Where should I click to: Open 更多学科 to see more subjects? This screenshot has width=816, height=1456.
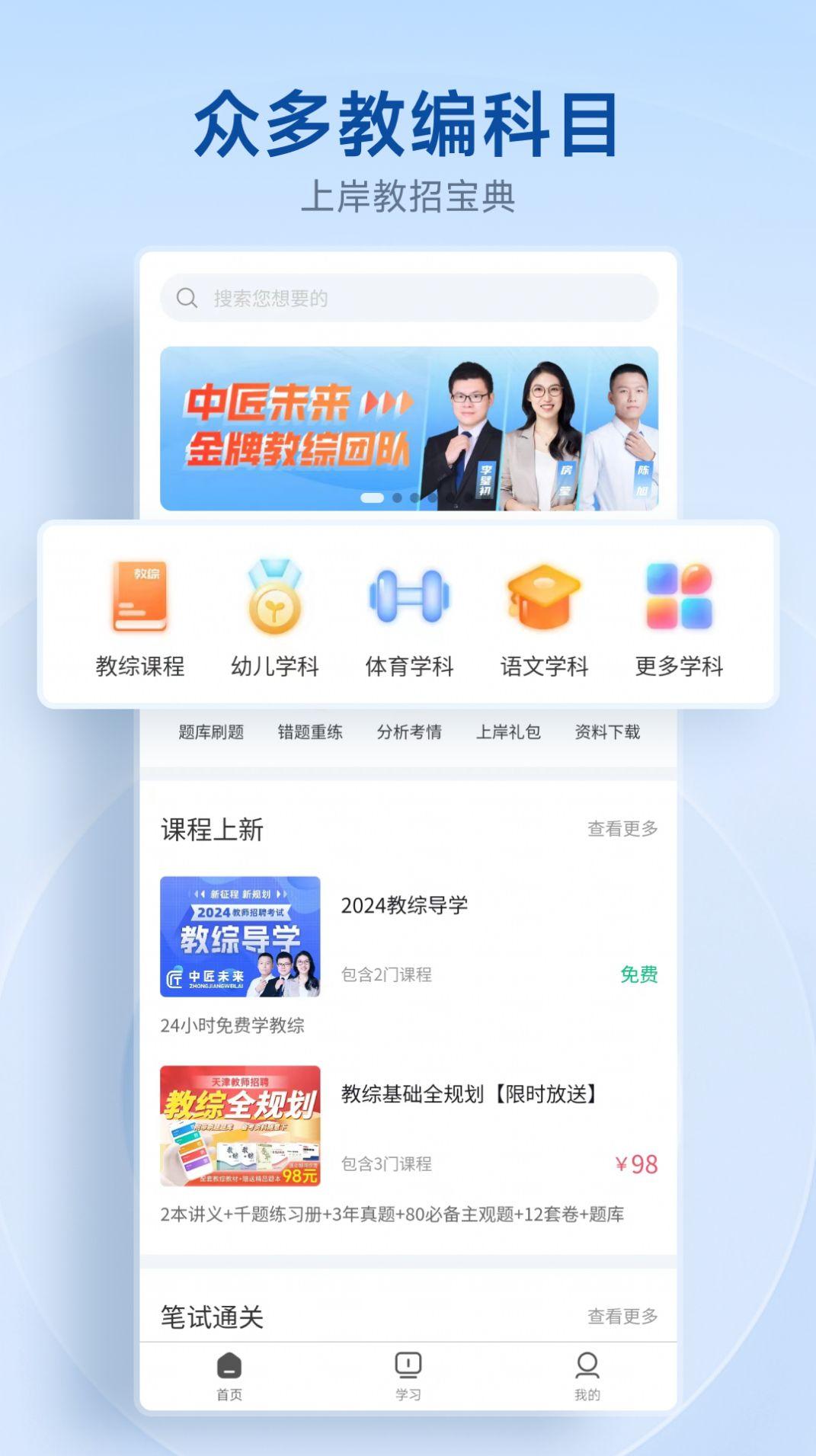tap(680, 598)
